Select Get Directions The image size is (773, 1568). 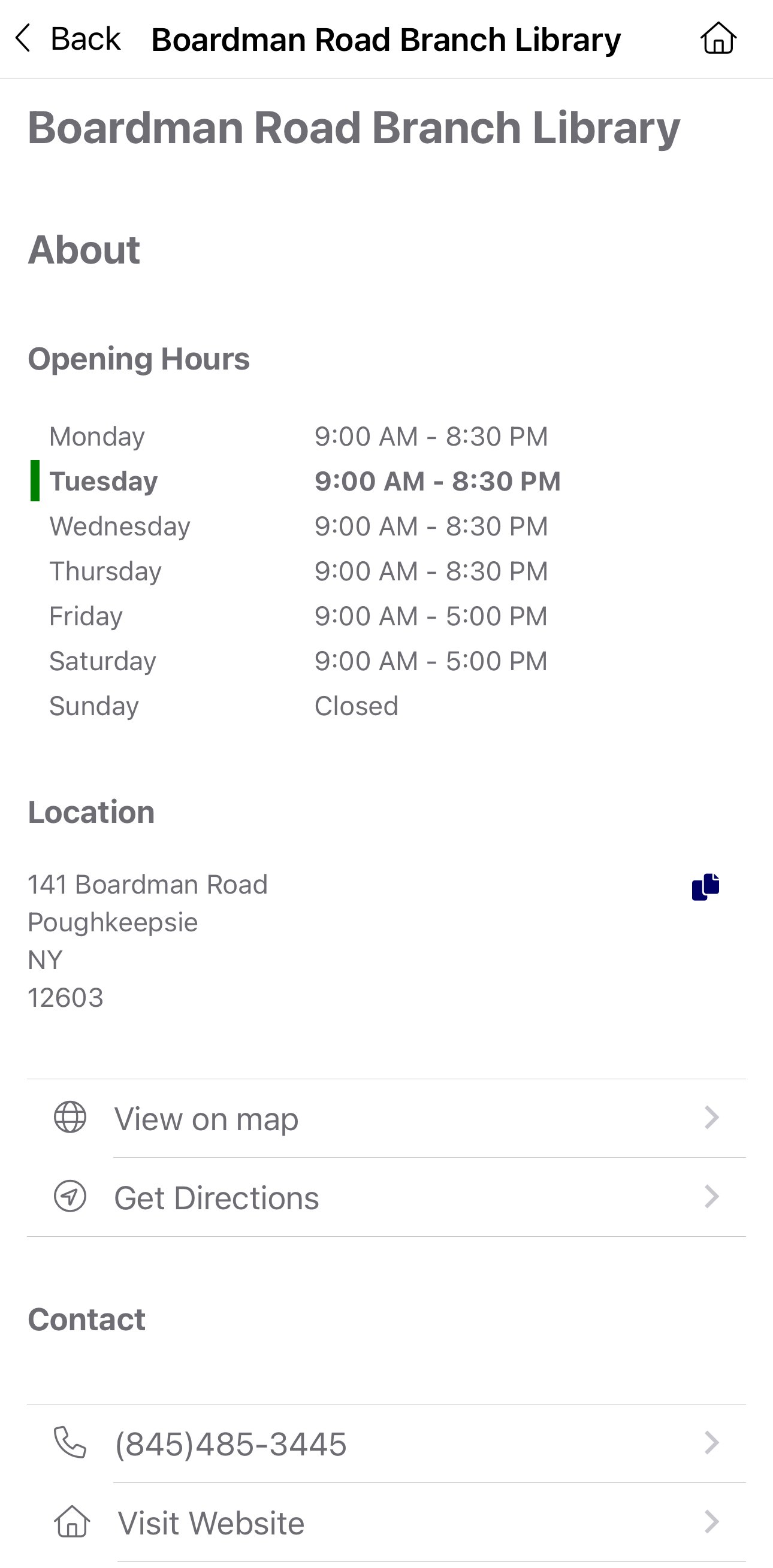[x=386, y=1197]
